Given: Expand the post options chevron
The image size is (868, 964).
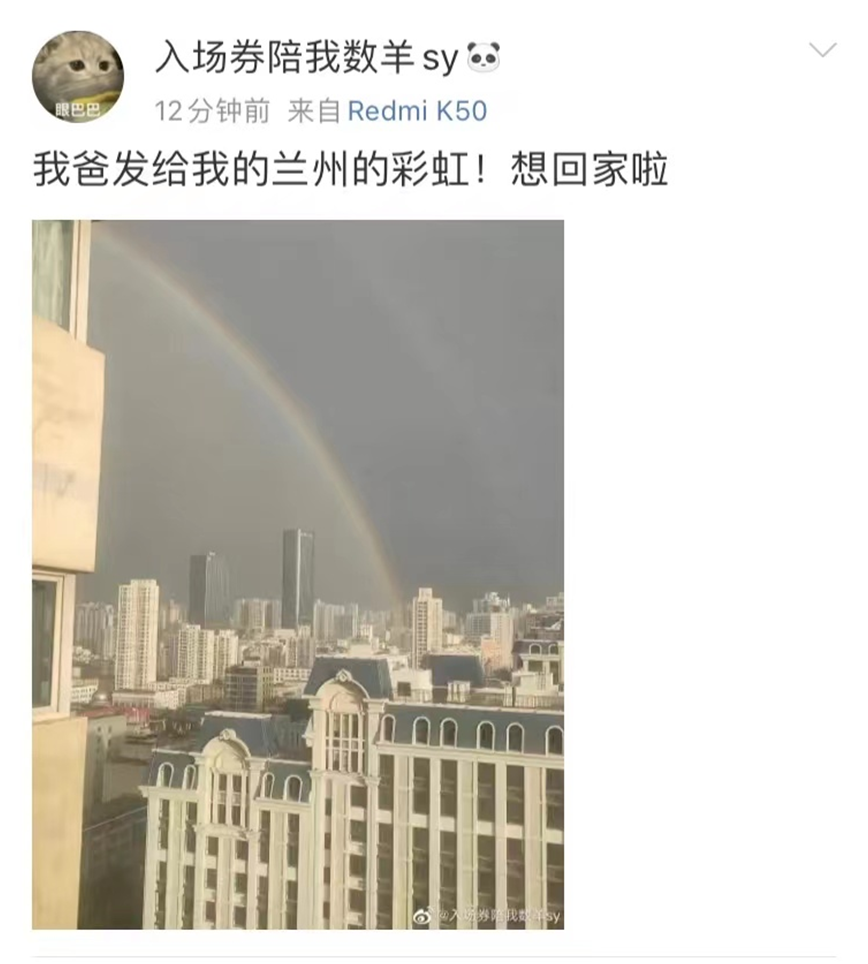Looking at the screenshot, I should pyautogui.click(x=822, y=51).
